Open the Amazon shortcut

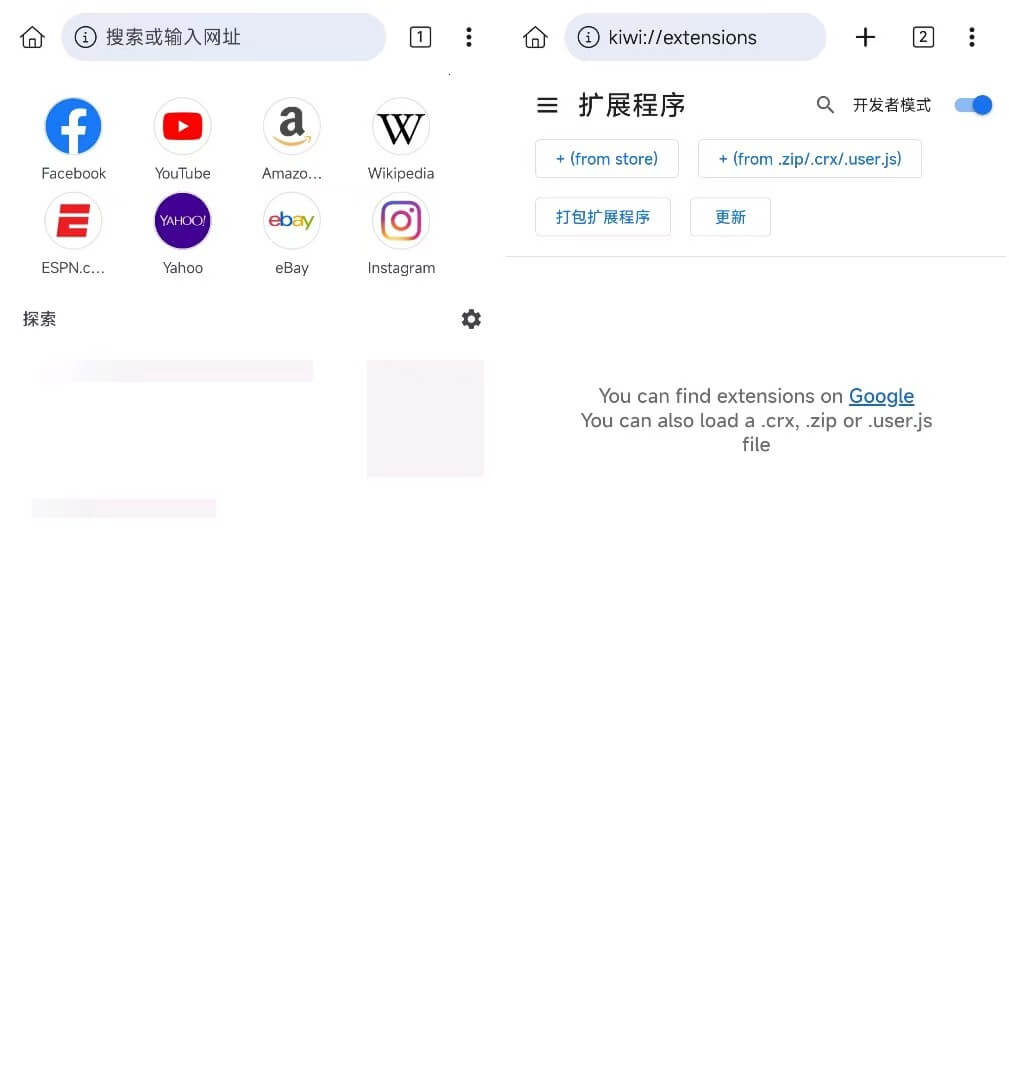(x=291, y=127)
